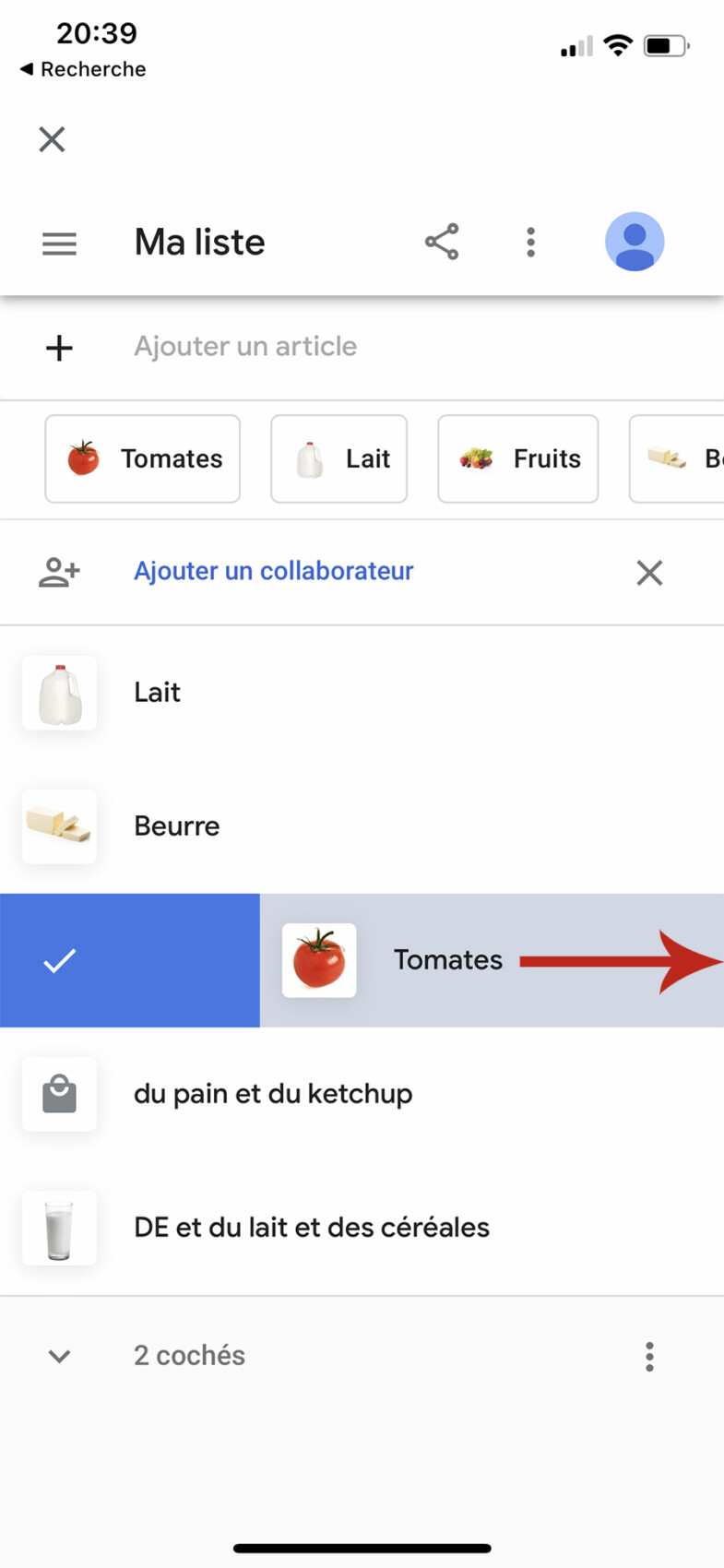
Task: Tap the Ajouter un article input field
Action: [245, 346]
